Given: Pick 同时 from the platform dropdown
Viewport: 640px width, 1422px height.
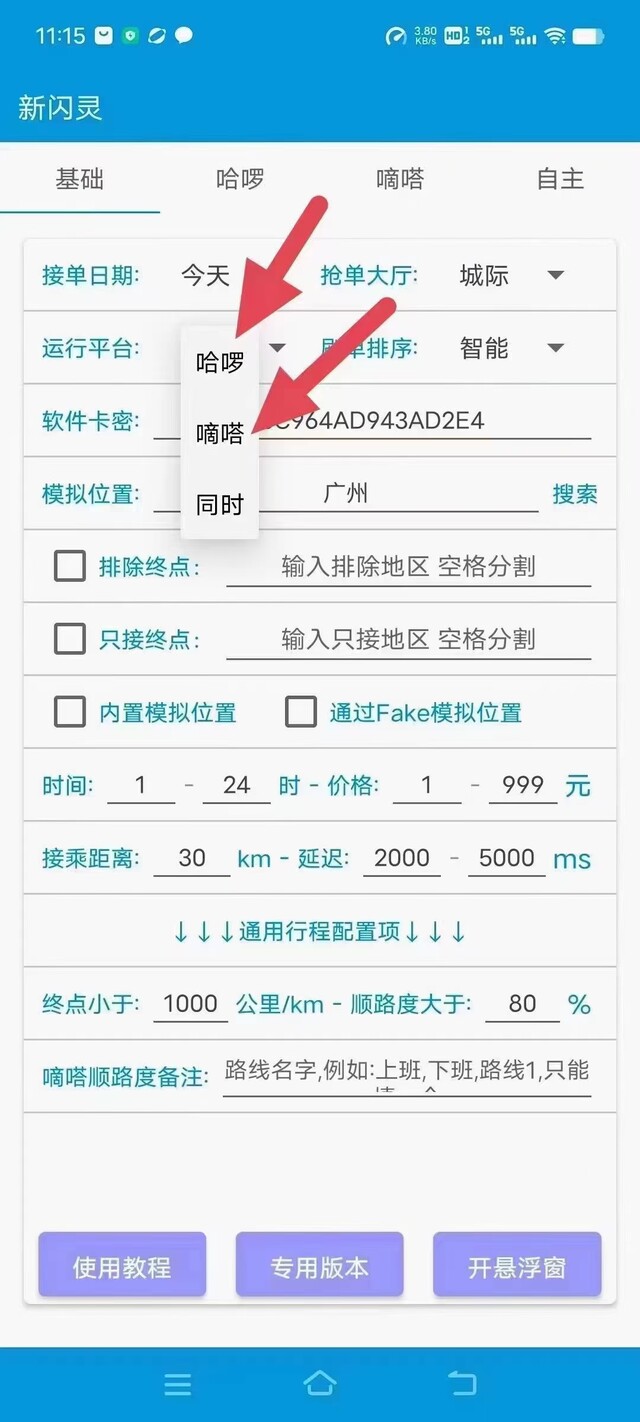Looking at the screenshot, I should click(220, 505).
